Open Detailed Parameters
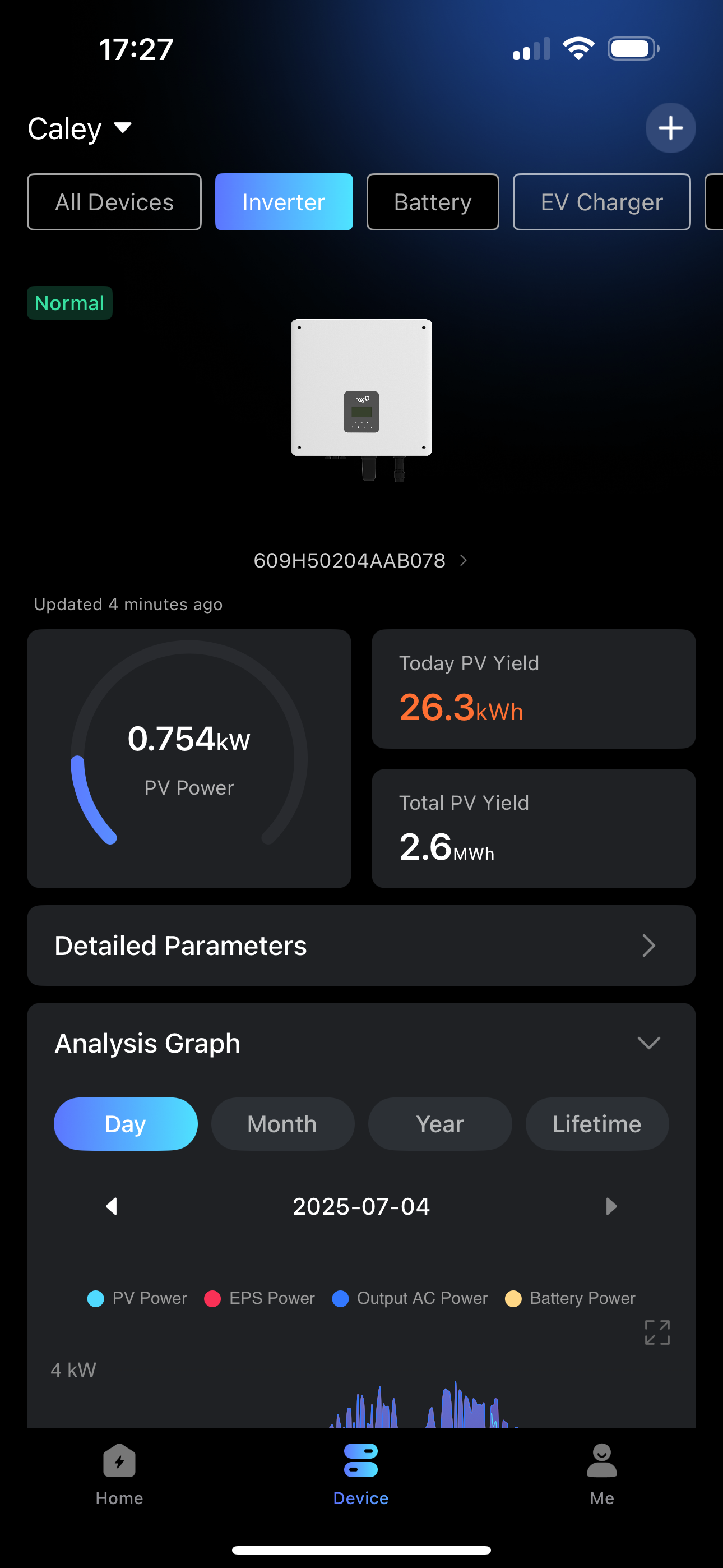 click(361, 946)
